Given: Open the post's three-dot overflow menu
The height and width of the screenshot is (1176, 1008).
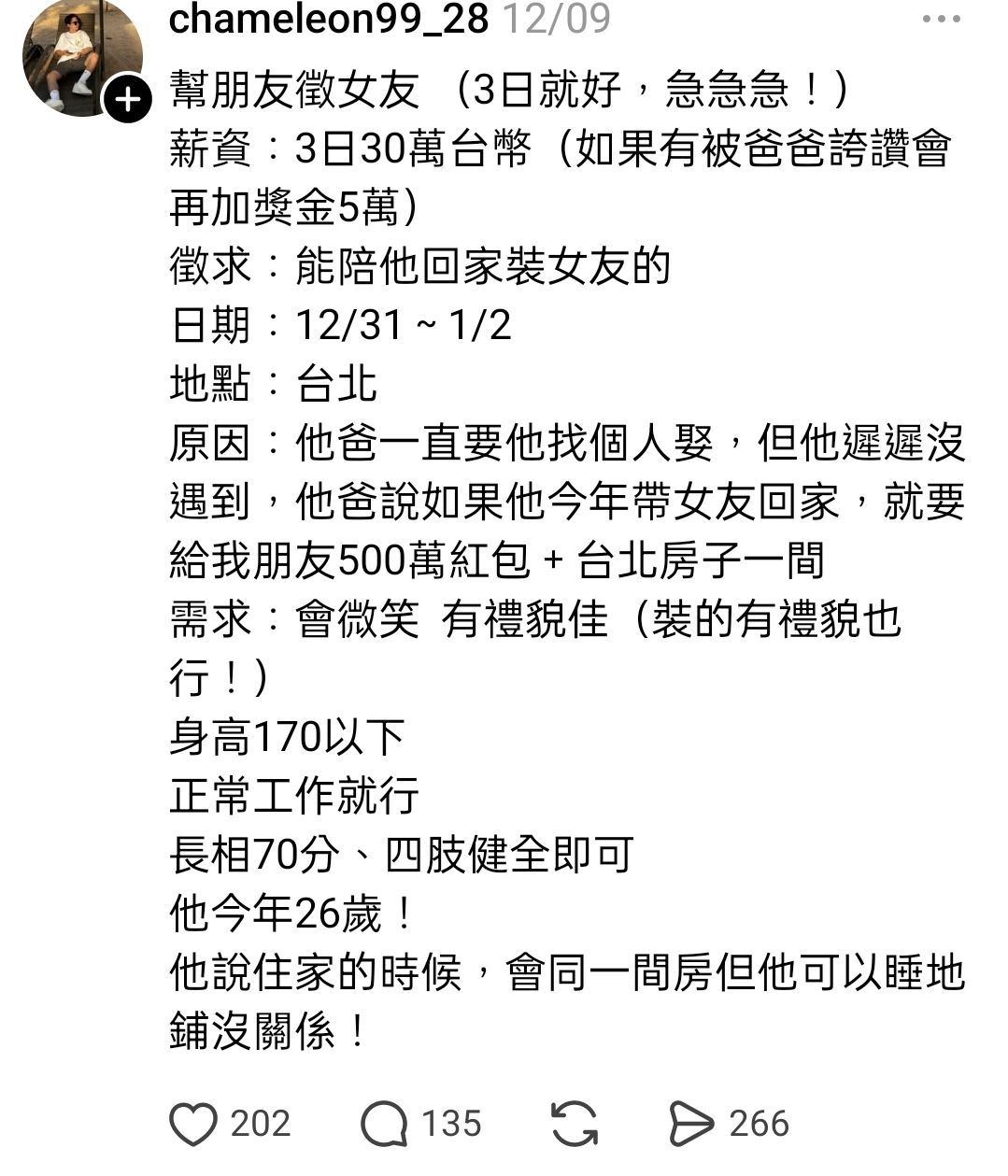Looking at the screenshot, I should coord(941,20).
